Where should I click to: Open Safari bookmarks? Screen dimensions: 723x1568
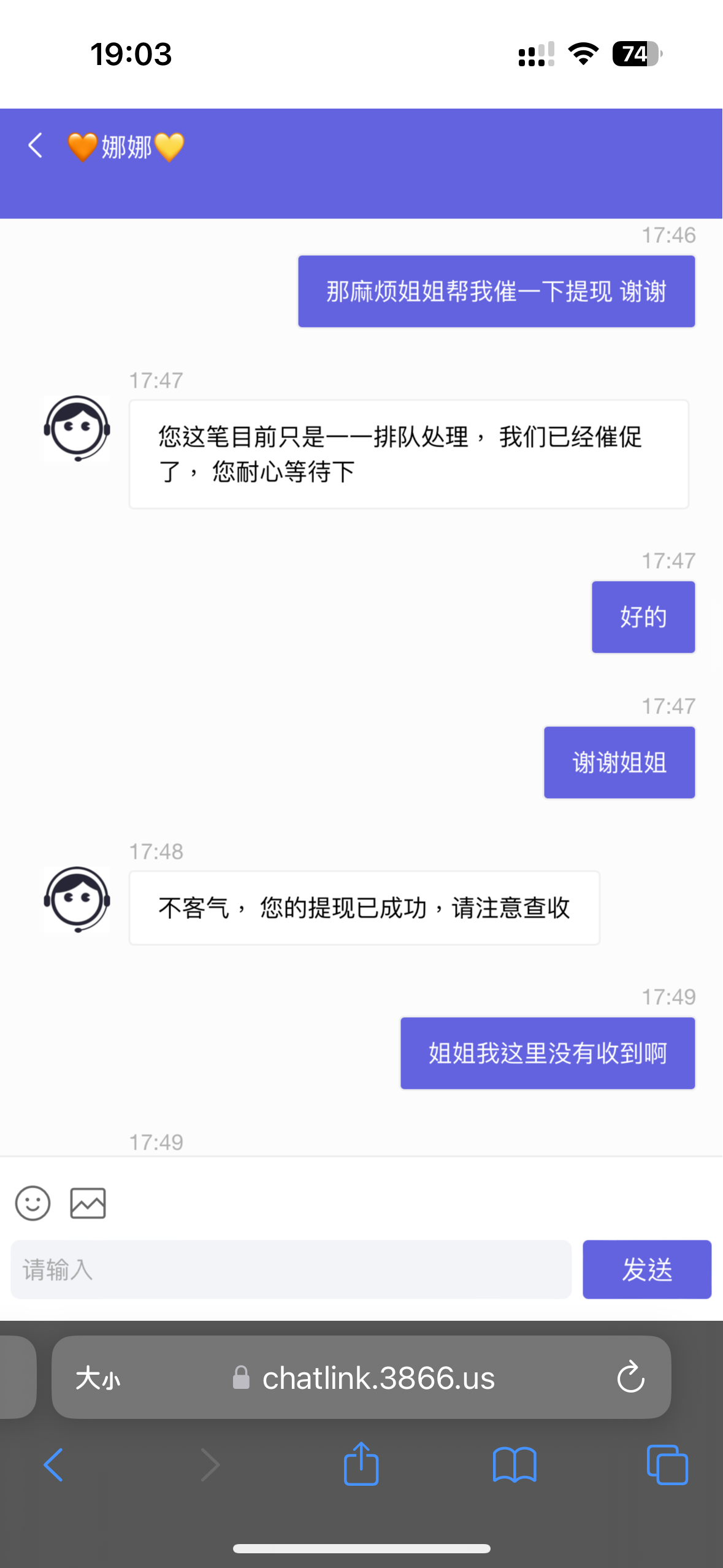(515, 1464)
